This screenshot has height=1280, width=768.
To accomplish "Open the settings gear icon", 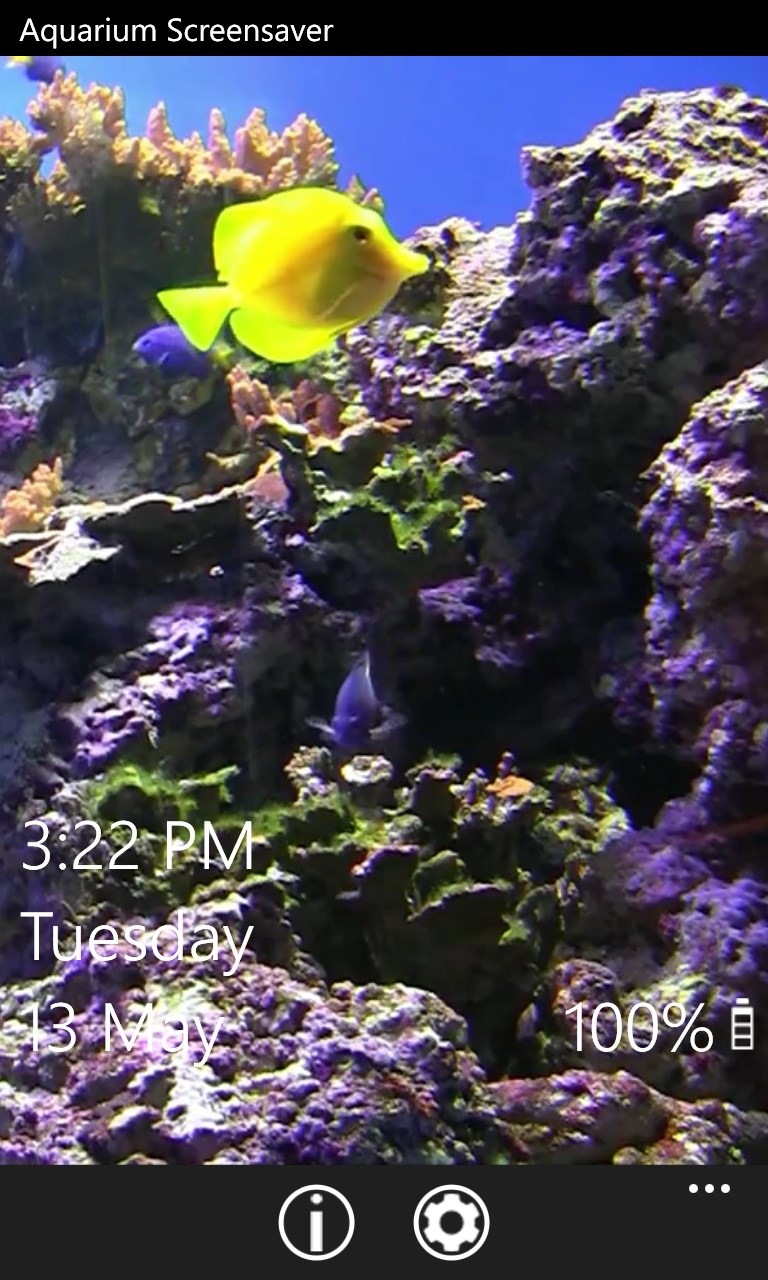I will [x=451, y=1222].
